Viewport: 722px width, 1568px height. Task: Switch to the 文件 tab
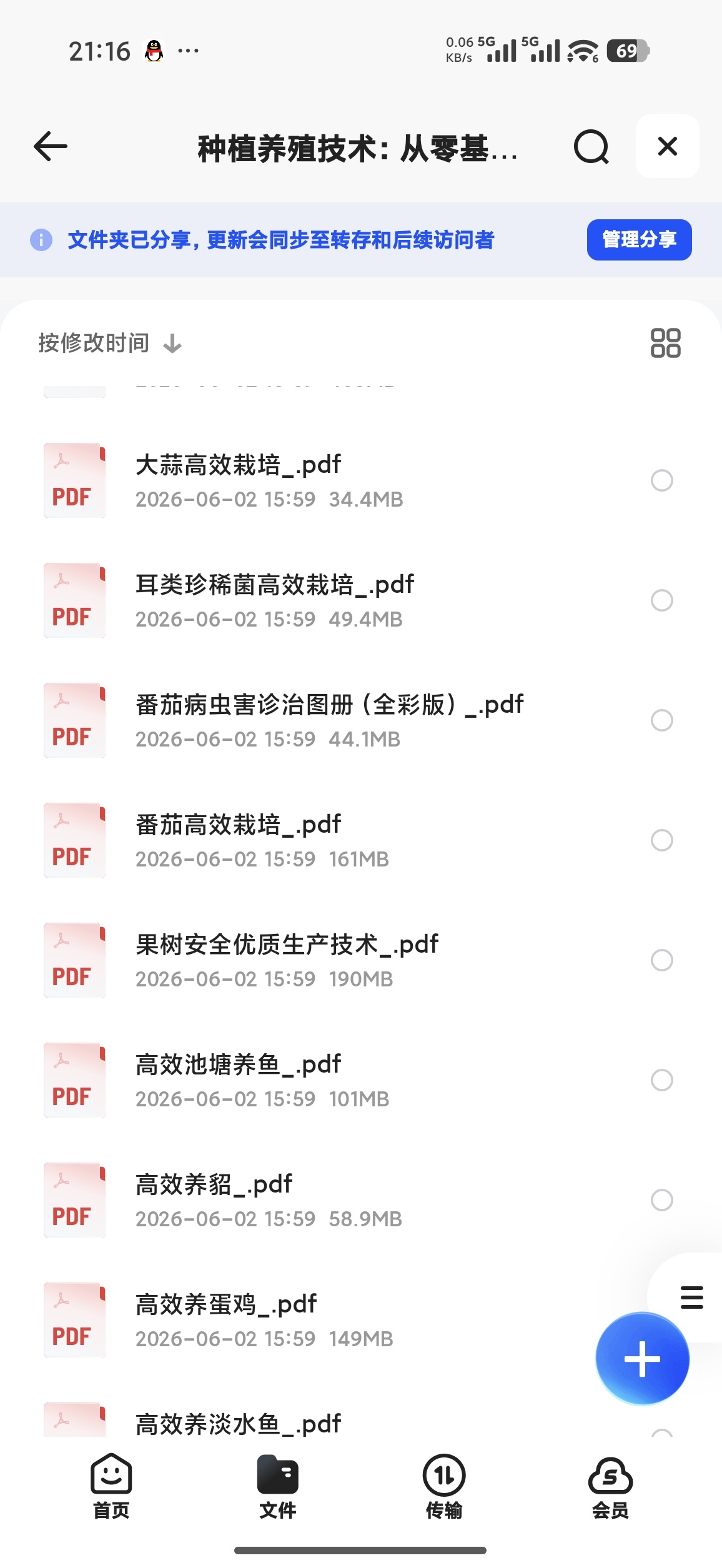pyautogui.click(x=278, y=1487)
